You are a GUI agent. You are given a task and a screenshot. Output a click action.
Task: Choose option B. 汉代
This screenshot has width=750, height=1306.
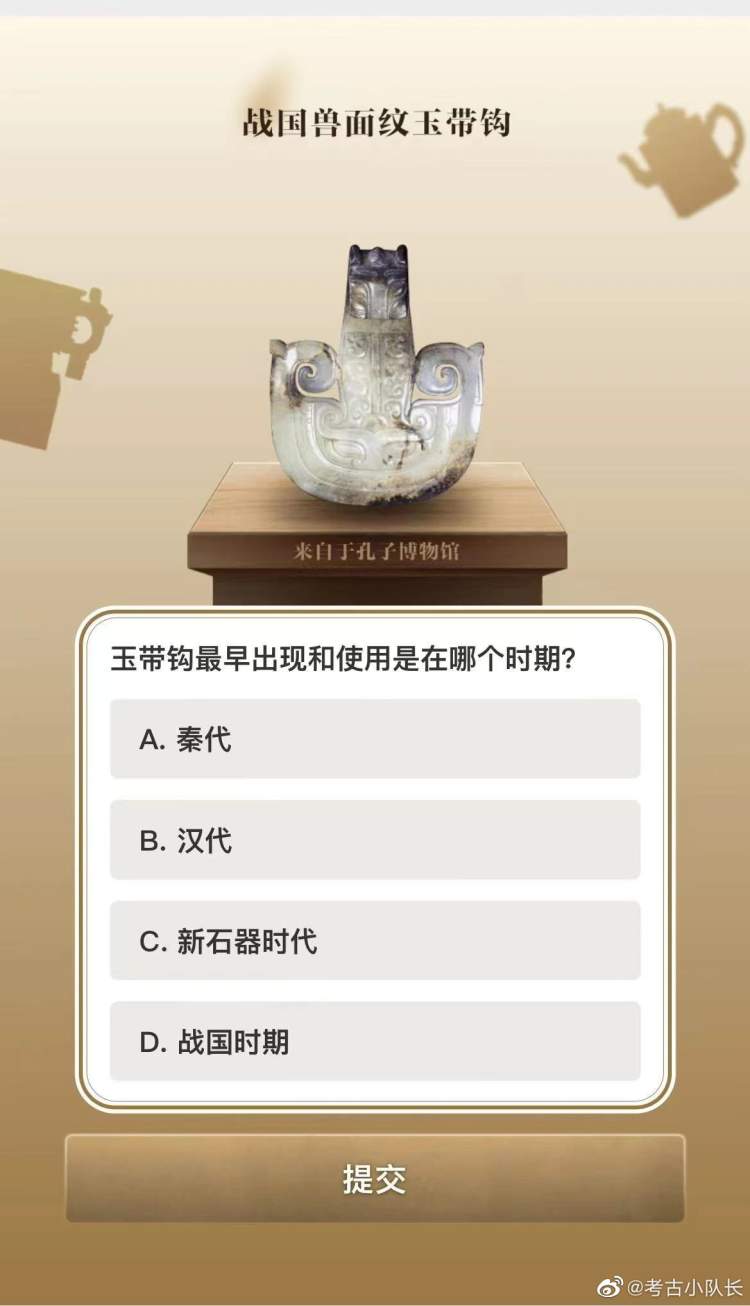click(x=375, y=840)
